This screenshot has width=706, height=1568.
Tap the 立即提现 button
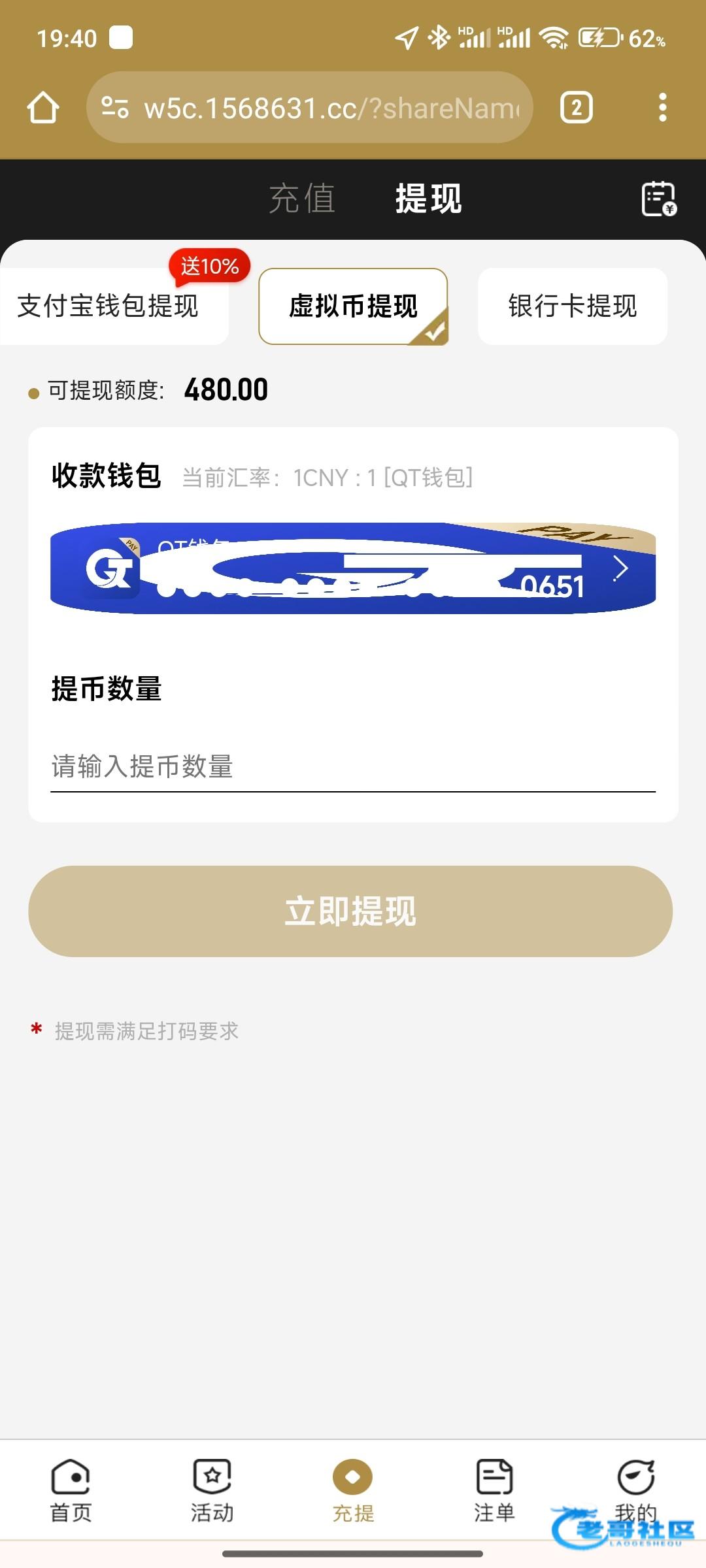[x=350, y=911]
